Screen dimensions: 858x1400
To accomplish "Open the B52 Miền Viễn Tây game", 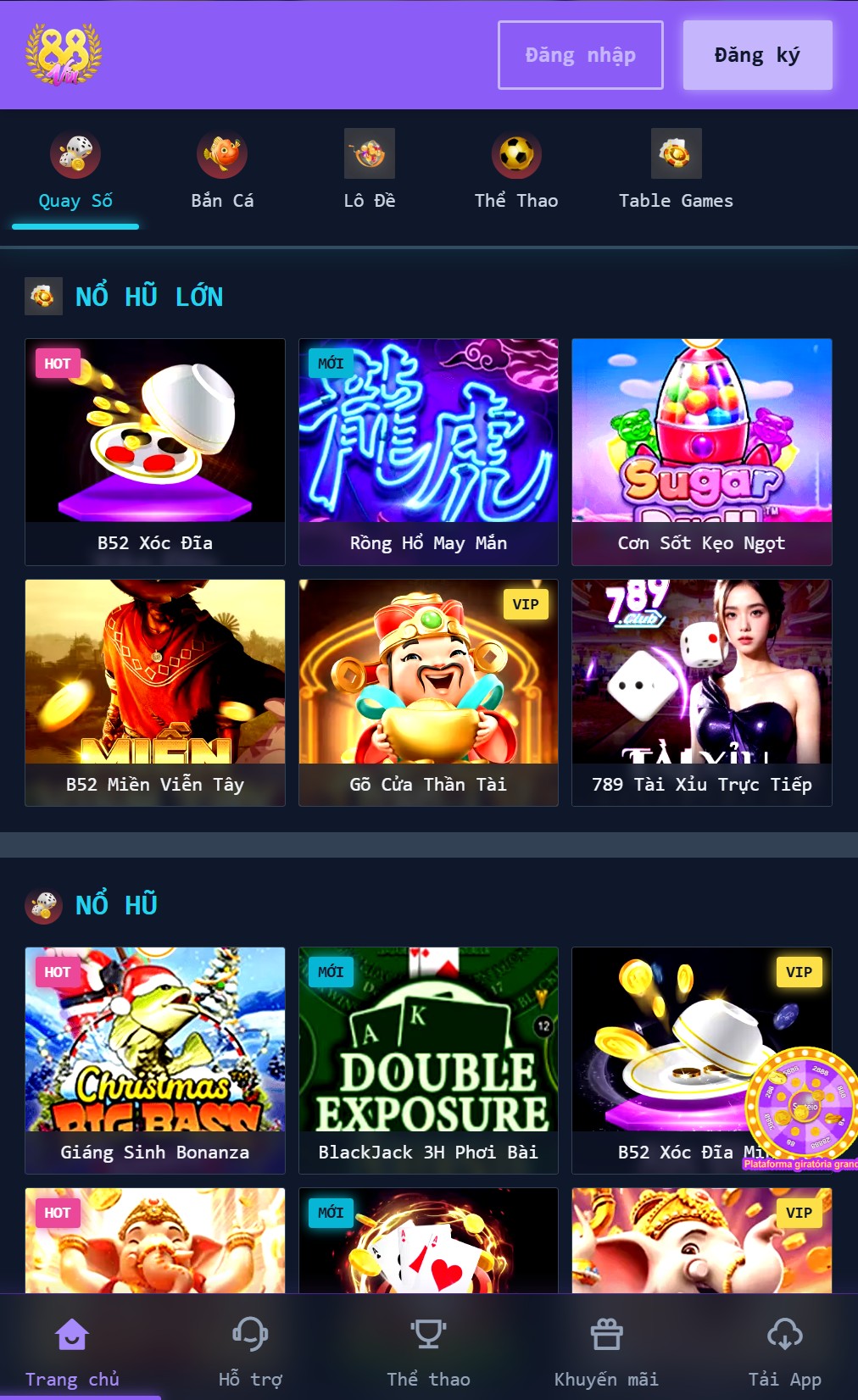I will tap(155, 692).
